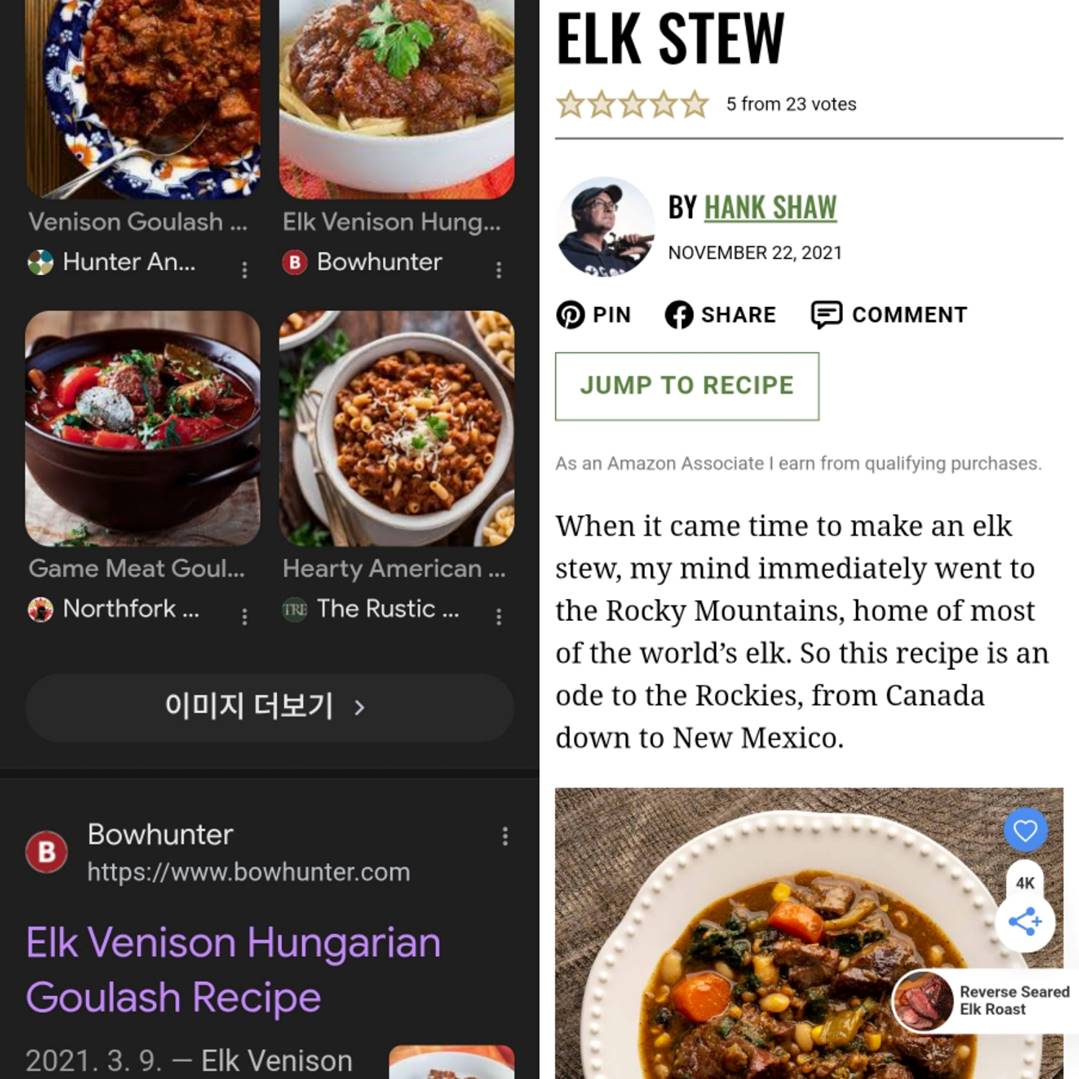
Task: Open the Reverse Seared Elk Roast suggestion
Action: [984, 1000]
